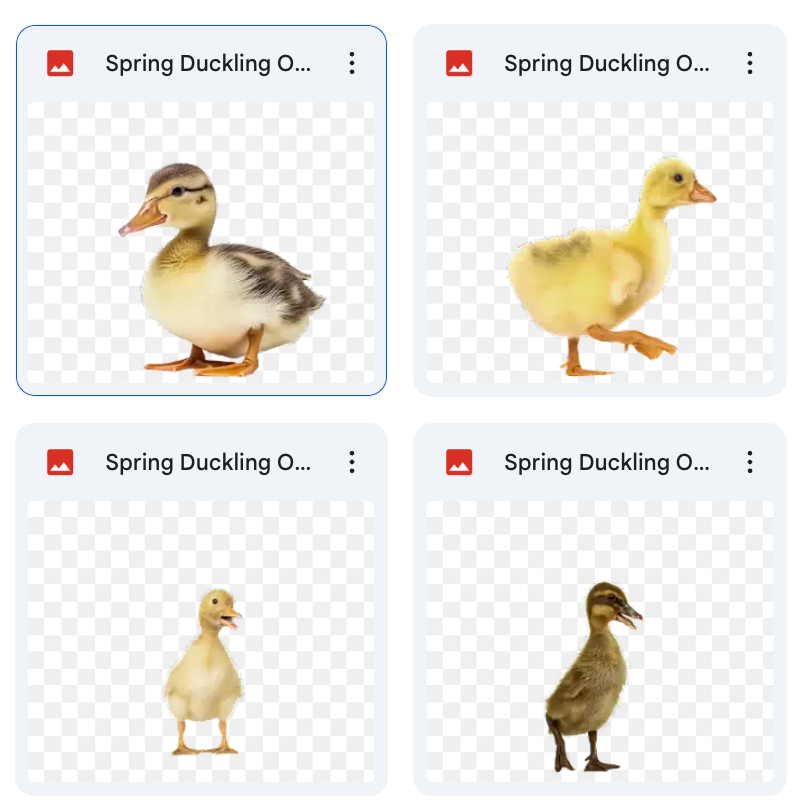Open more actions for the striped duckling file
The width and height of the screenshot is (806, 812).
pyautogui.click(x=352, y=64)
